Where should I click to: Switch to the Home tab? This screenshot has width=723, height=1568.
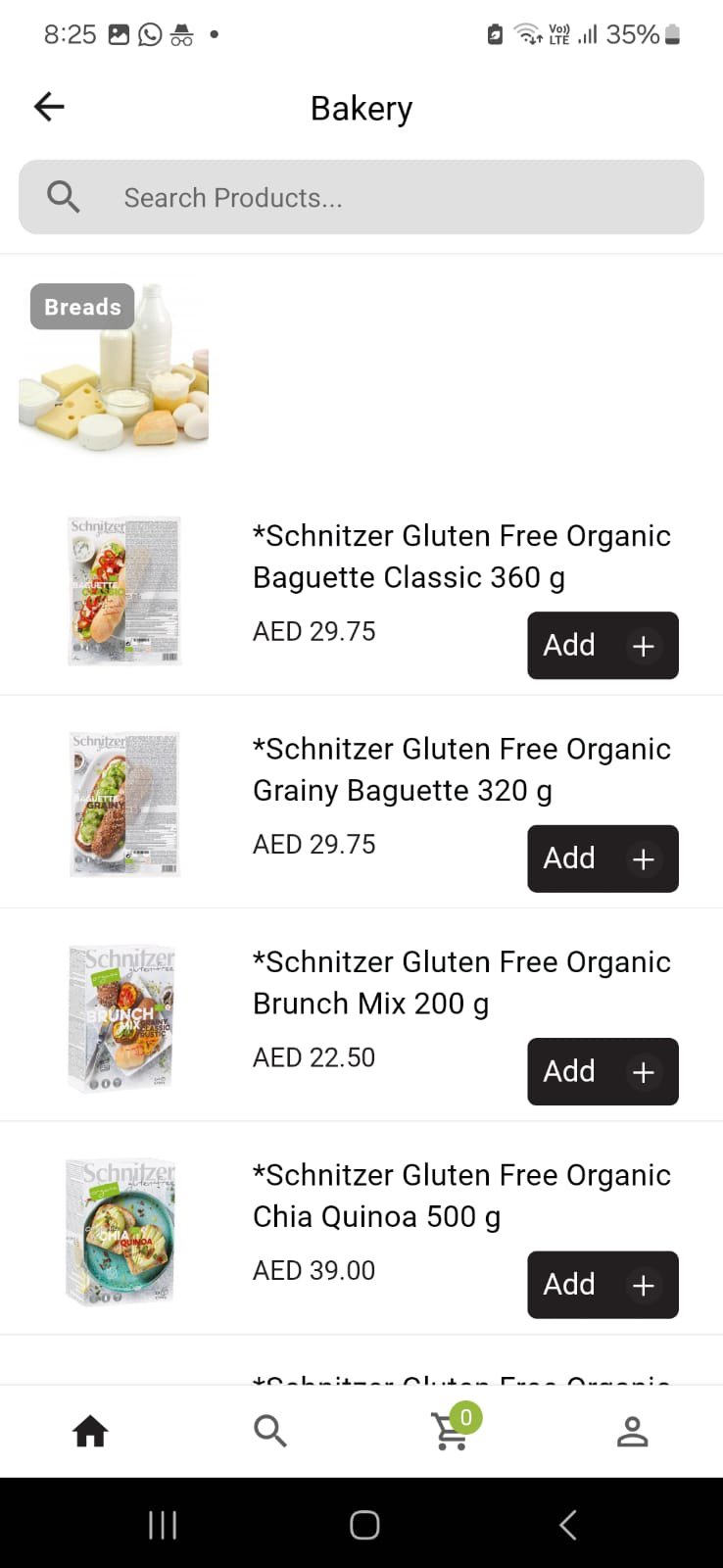click(90, 1432)
